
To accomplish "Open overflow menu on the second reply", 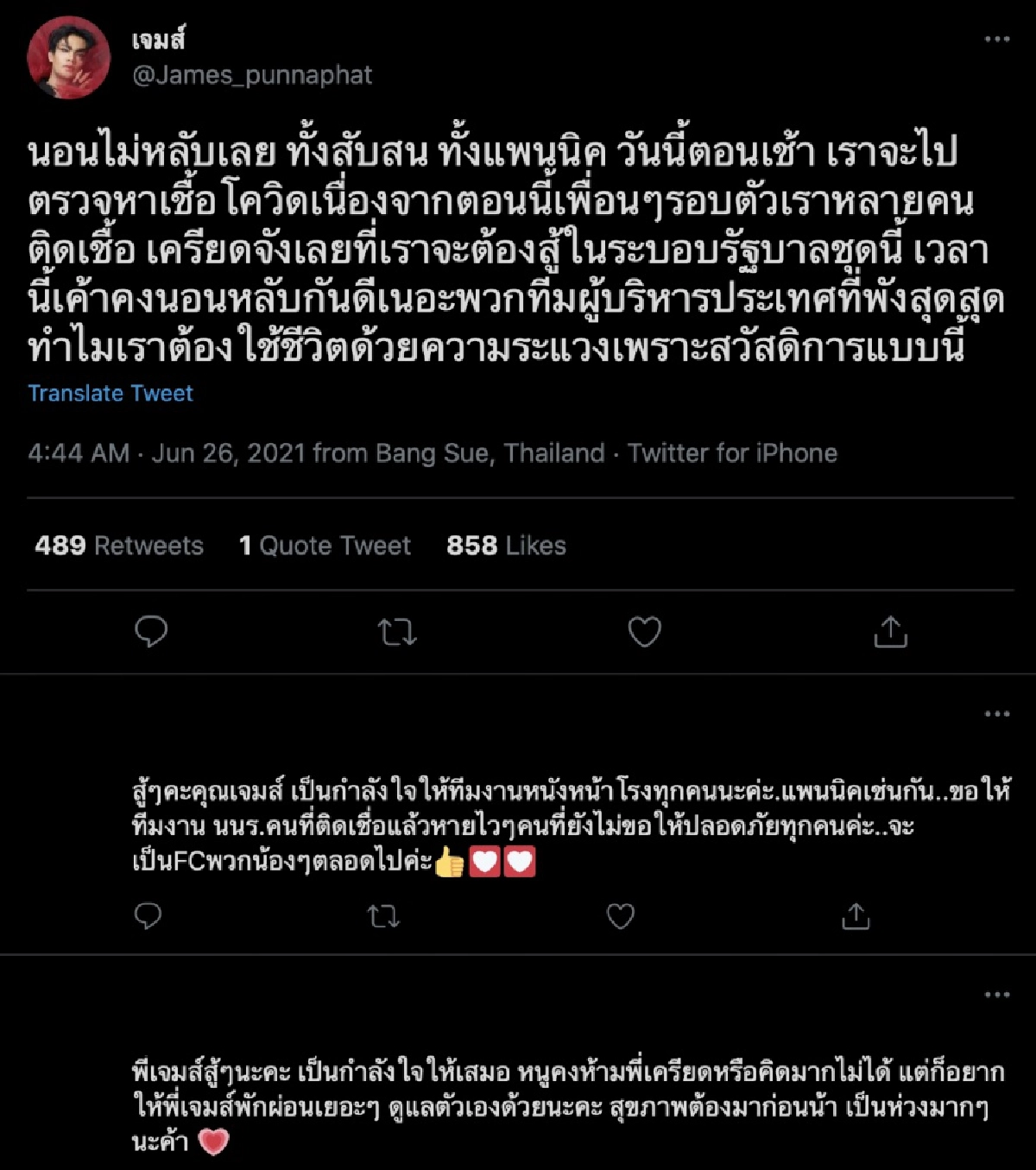I will point(996,995).
